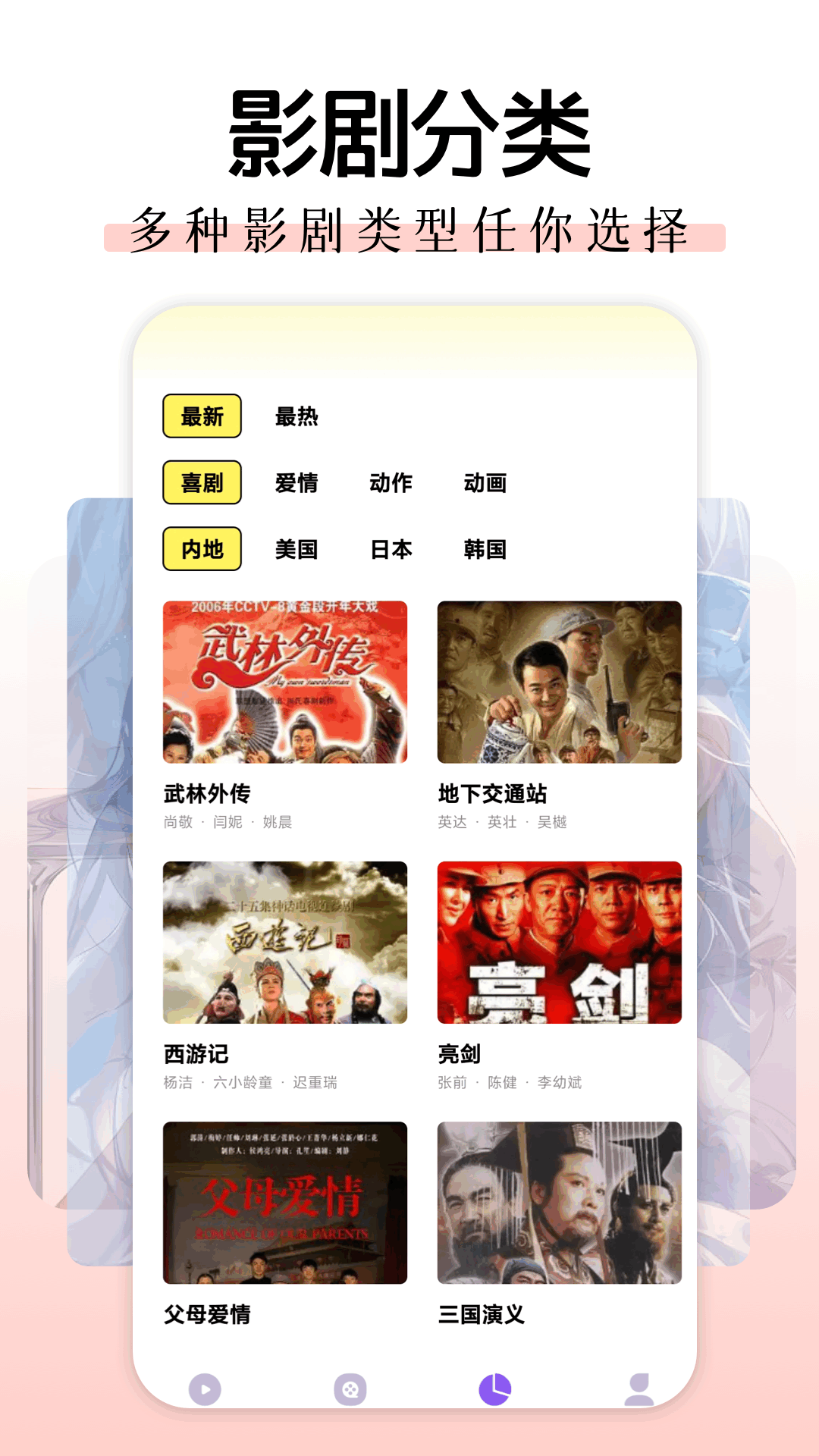
Task: Select 日本 as the region filter
Action: coord(392,550)
